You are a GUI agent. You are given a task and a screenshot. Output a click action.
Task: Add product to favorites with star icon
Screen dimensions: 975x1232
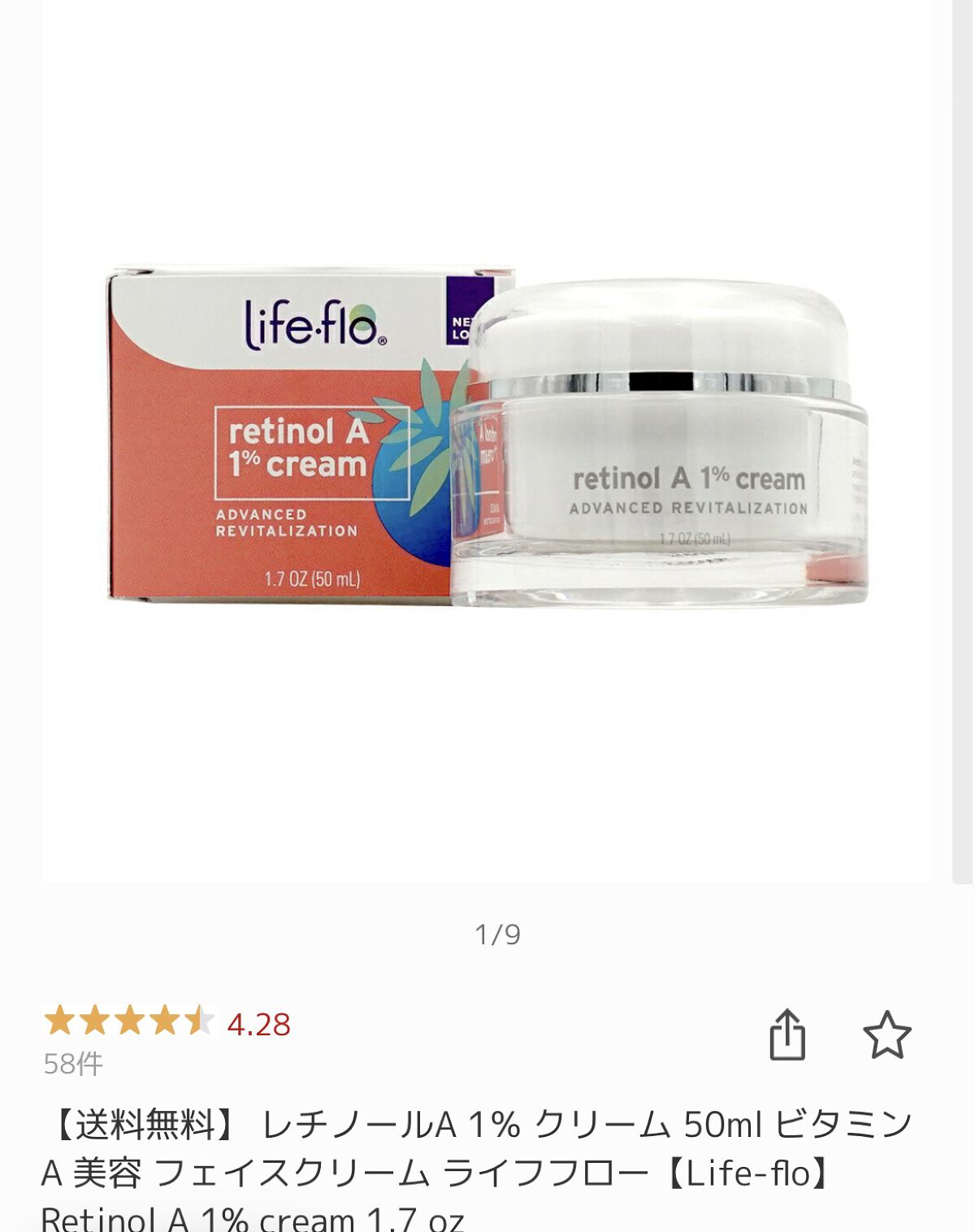(x=886, y=1034)
